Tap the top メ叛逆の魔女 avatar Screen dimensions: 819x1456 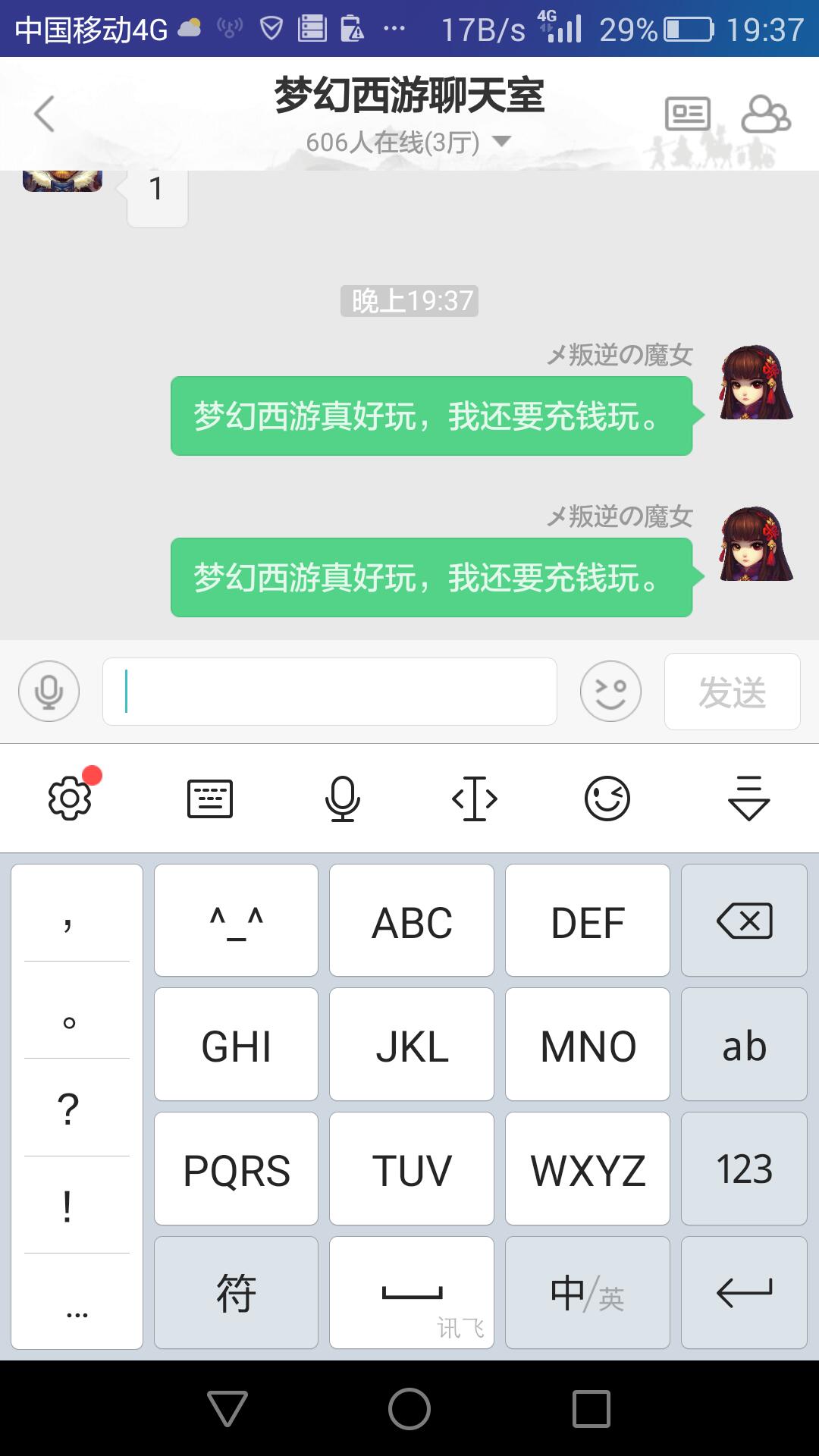(x=755, y=383)
